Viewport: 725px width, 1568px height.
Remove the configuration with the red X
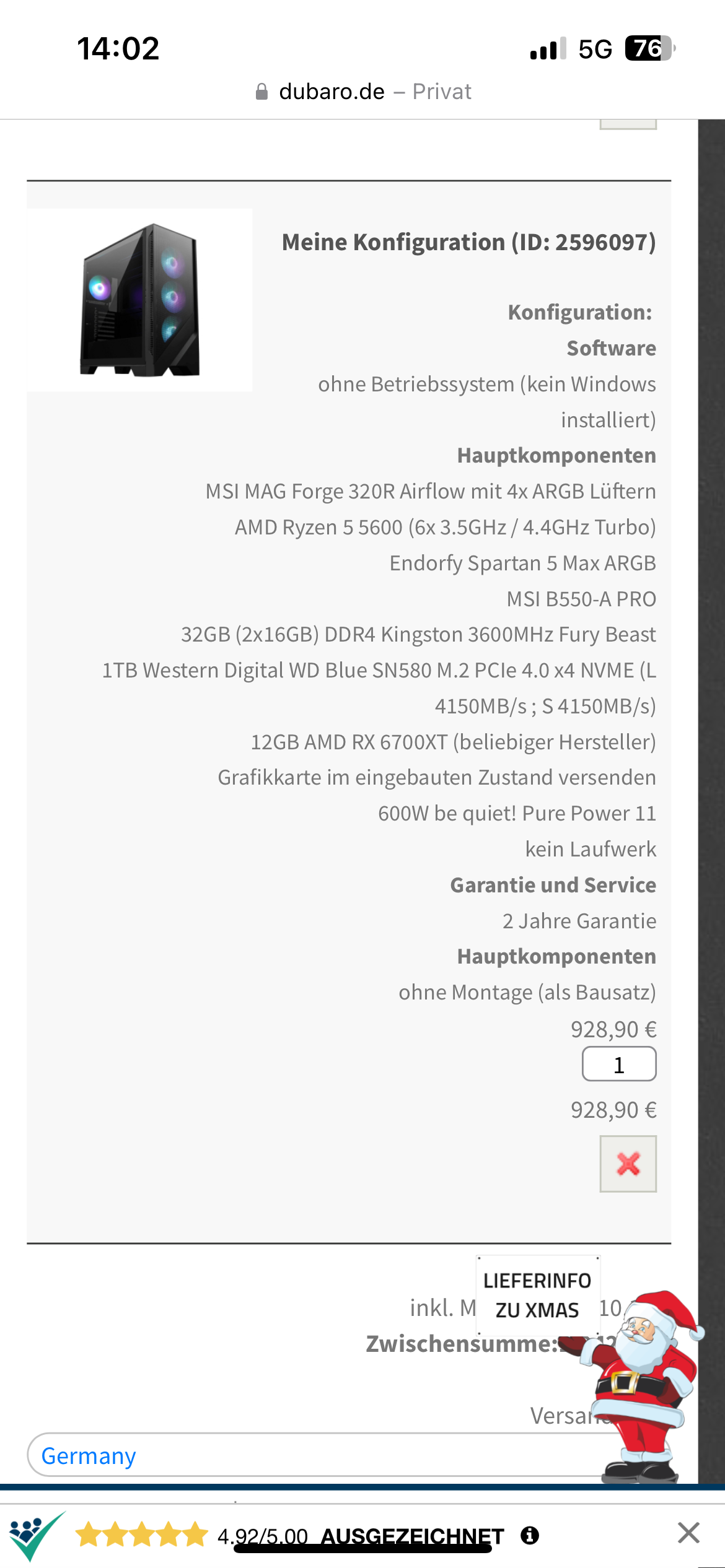pos(628,1164)
